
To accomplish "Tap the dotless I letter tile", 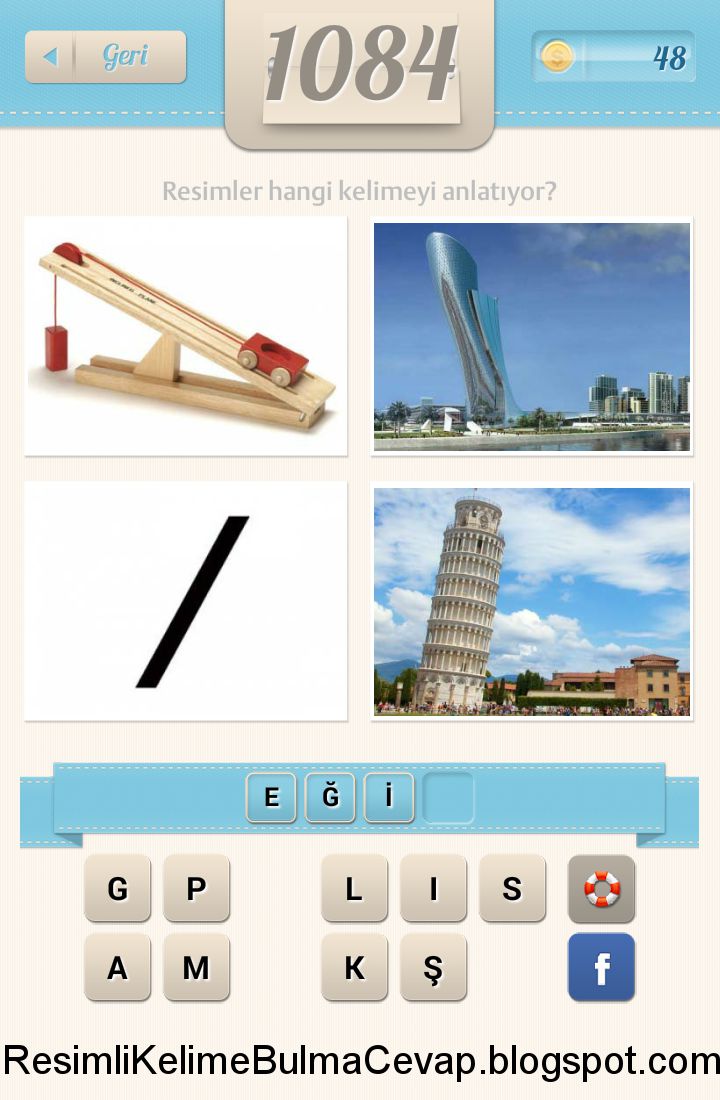I will [433, 888].
